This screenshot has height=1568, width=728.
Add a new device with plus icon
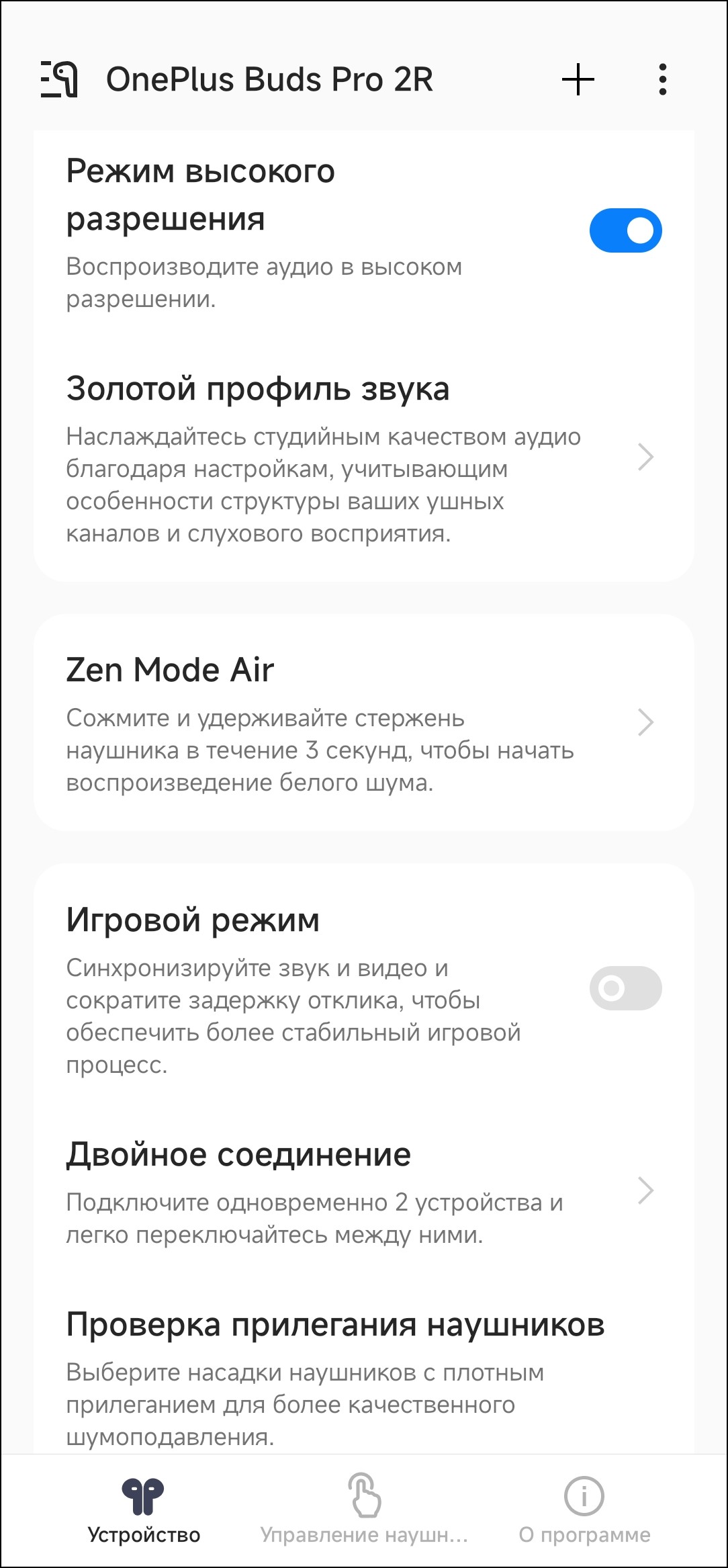click(x=578, y=80)
